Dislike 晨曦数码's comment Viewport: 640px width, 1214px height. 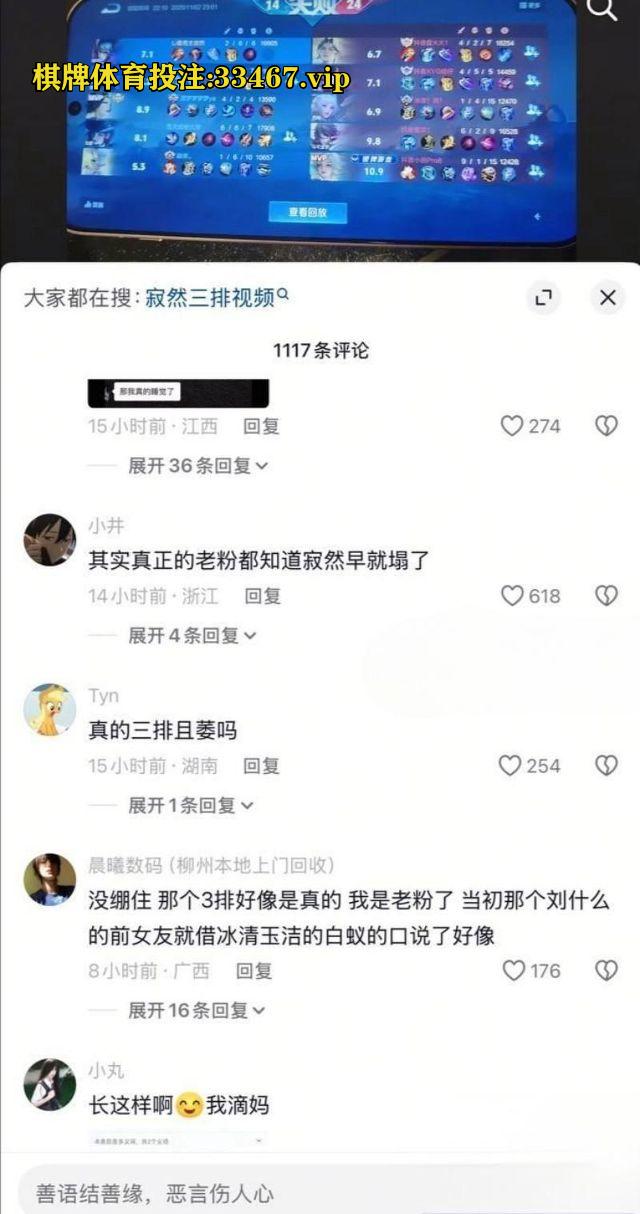coord(606,970)
